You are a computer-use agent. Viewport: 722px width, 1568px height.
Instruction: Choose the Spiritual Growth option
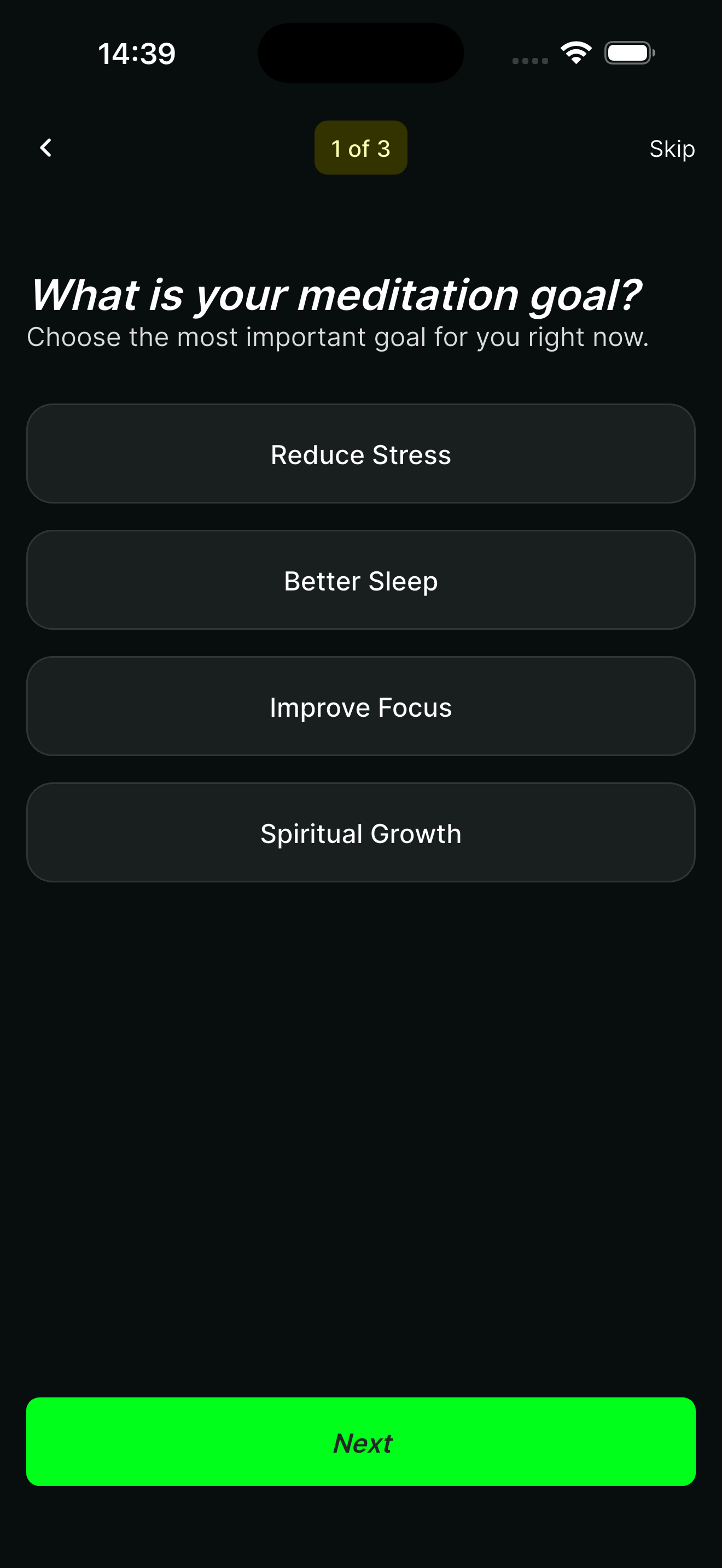(x=360, y=833)
